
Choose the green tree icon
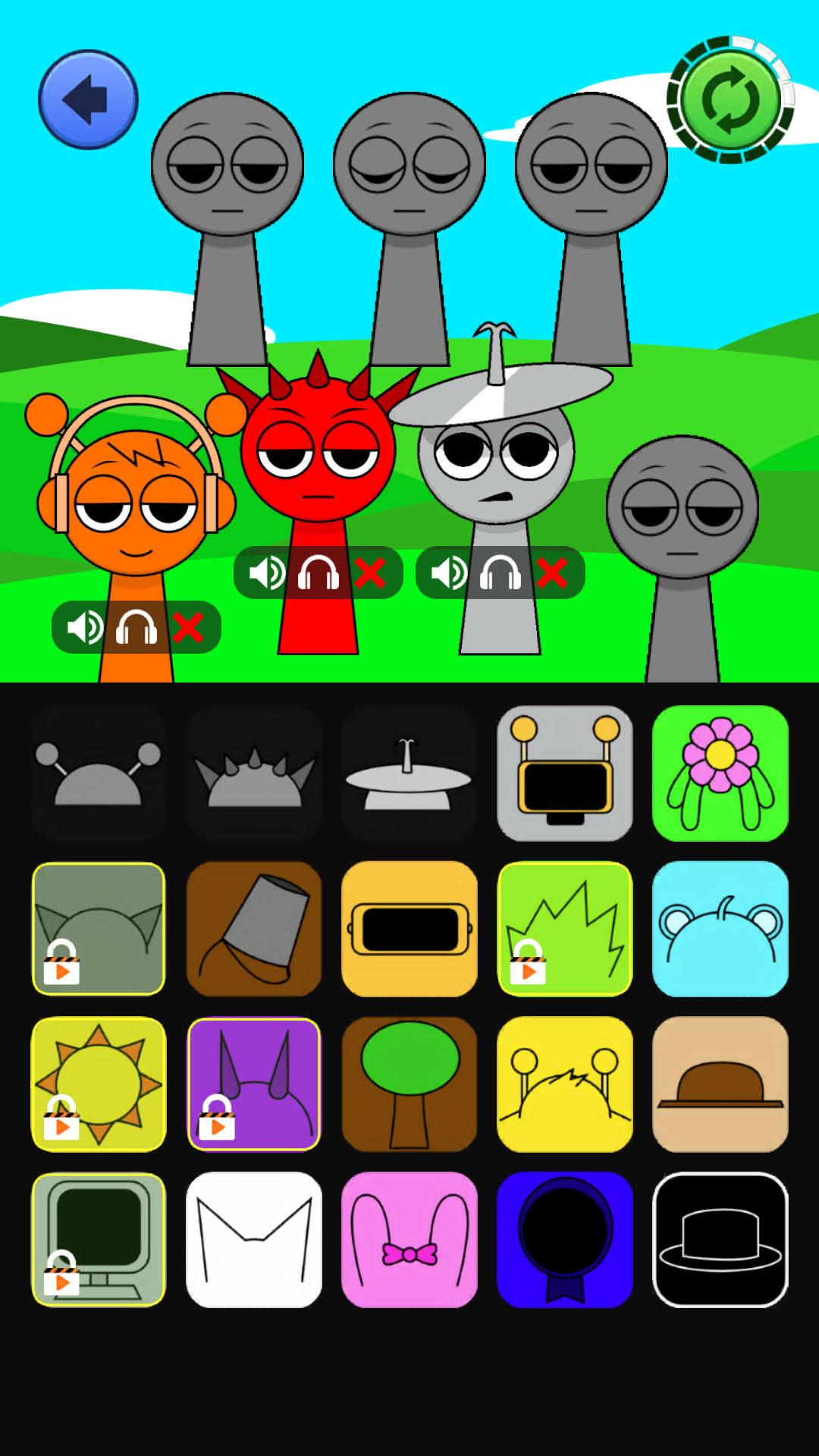[x=409, y=1084]
